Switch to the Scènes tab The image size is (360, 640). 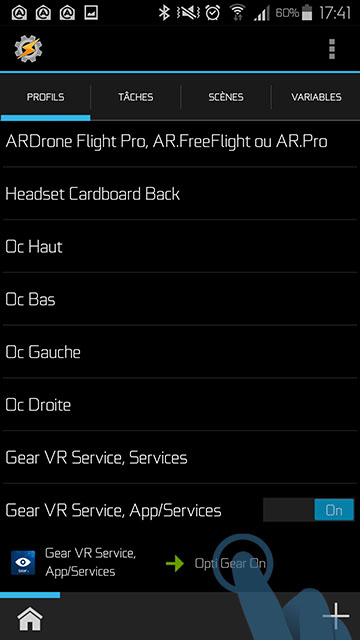(x=226, y=97)
